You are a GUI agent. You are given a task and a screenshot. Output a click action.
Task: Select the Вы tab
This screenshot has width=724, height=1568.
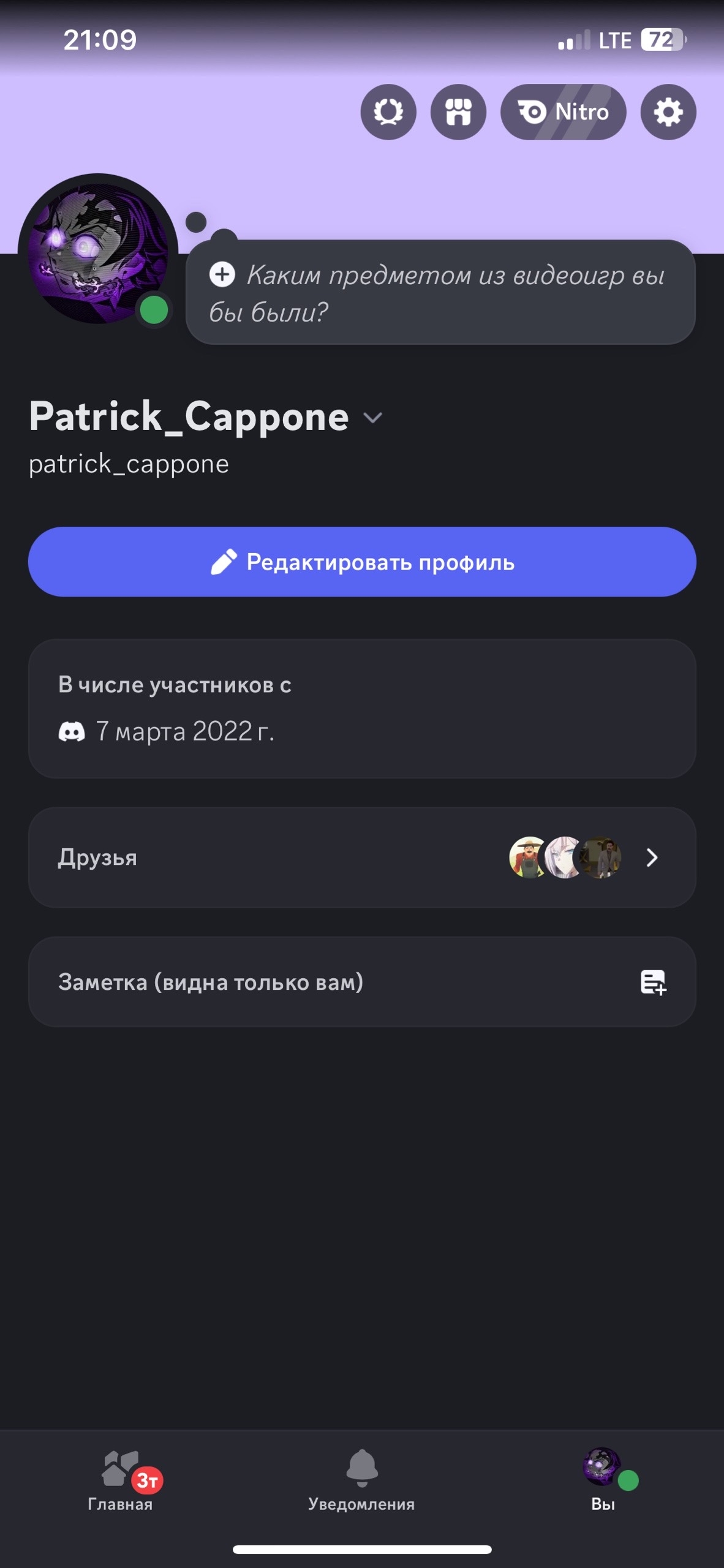coord(603,1480)
